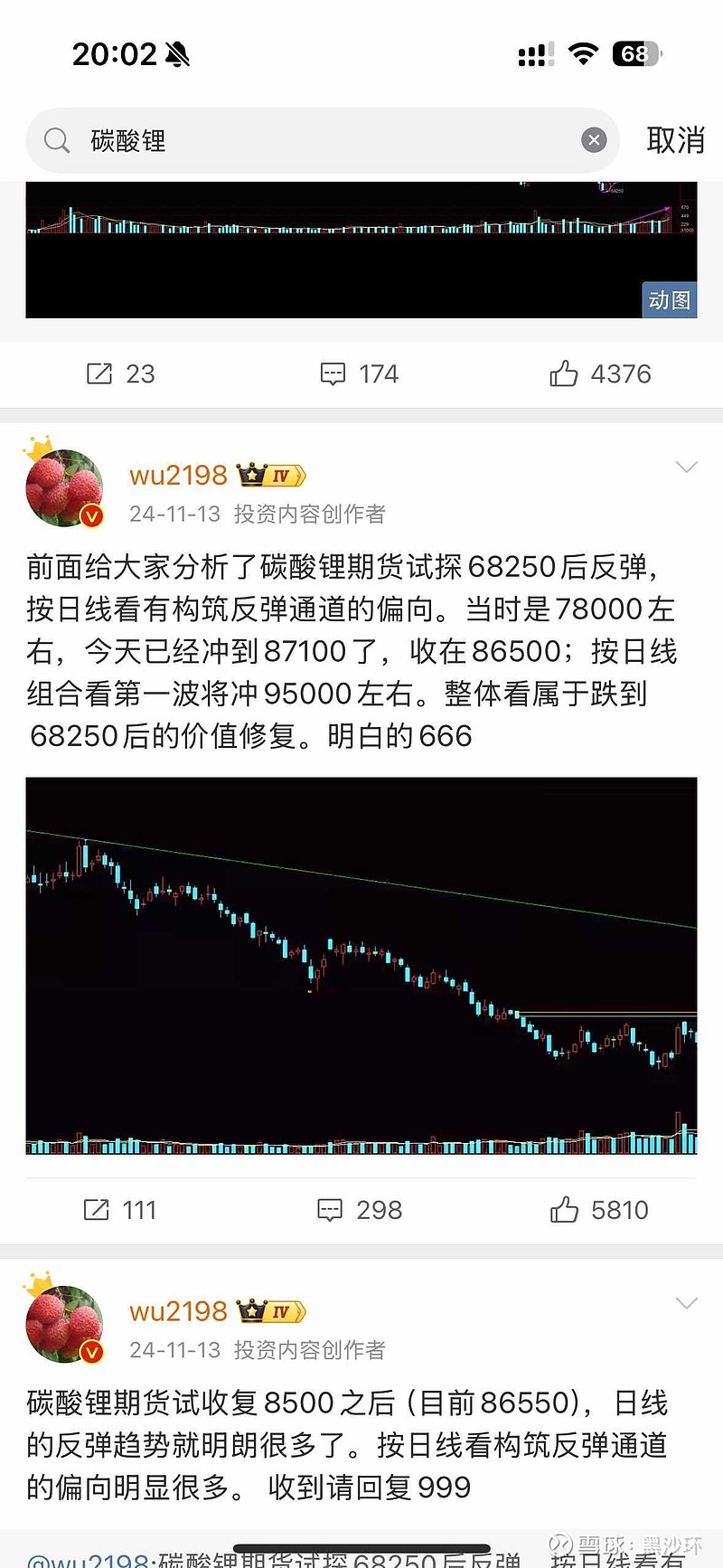
Task: Open comments via the speech bubble icon showing 174
Action: [x=333, y=374]
